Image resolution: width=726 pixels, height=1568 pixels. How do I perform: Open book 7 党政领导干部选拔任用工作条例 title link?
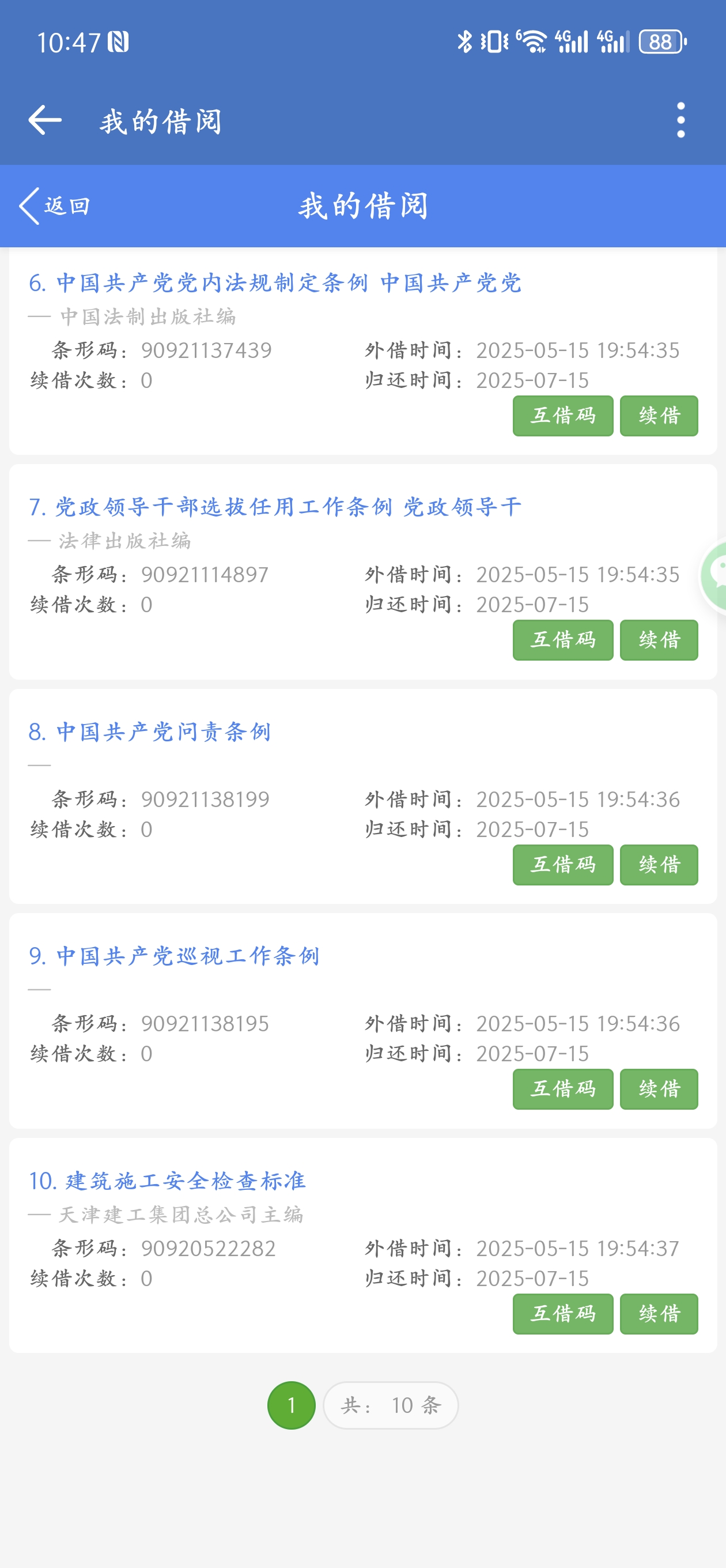tap(275, 507)
